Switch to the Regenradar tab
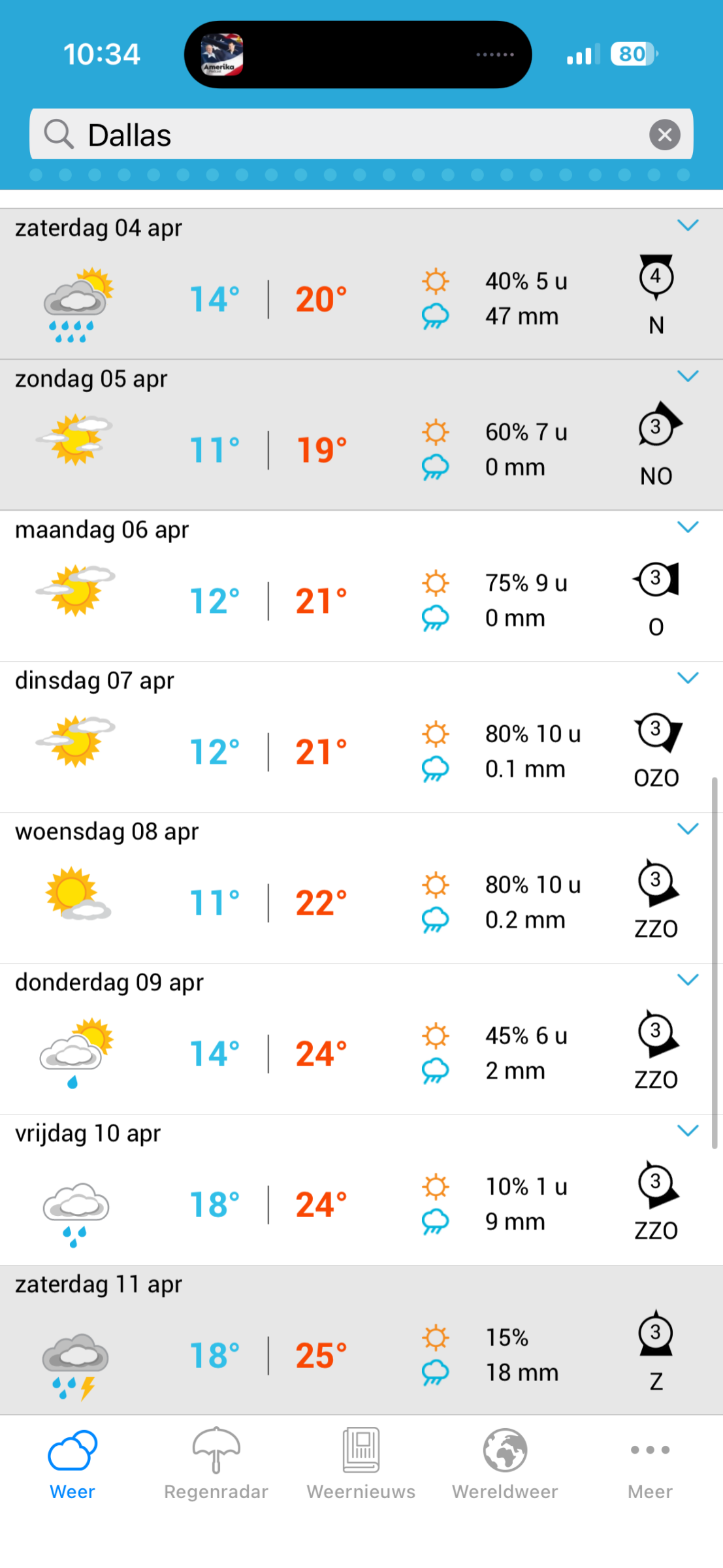The height and width of the screenshot is (1568, 723). pyautogui.click(x=216, y=1463)
